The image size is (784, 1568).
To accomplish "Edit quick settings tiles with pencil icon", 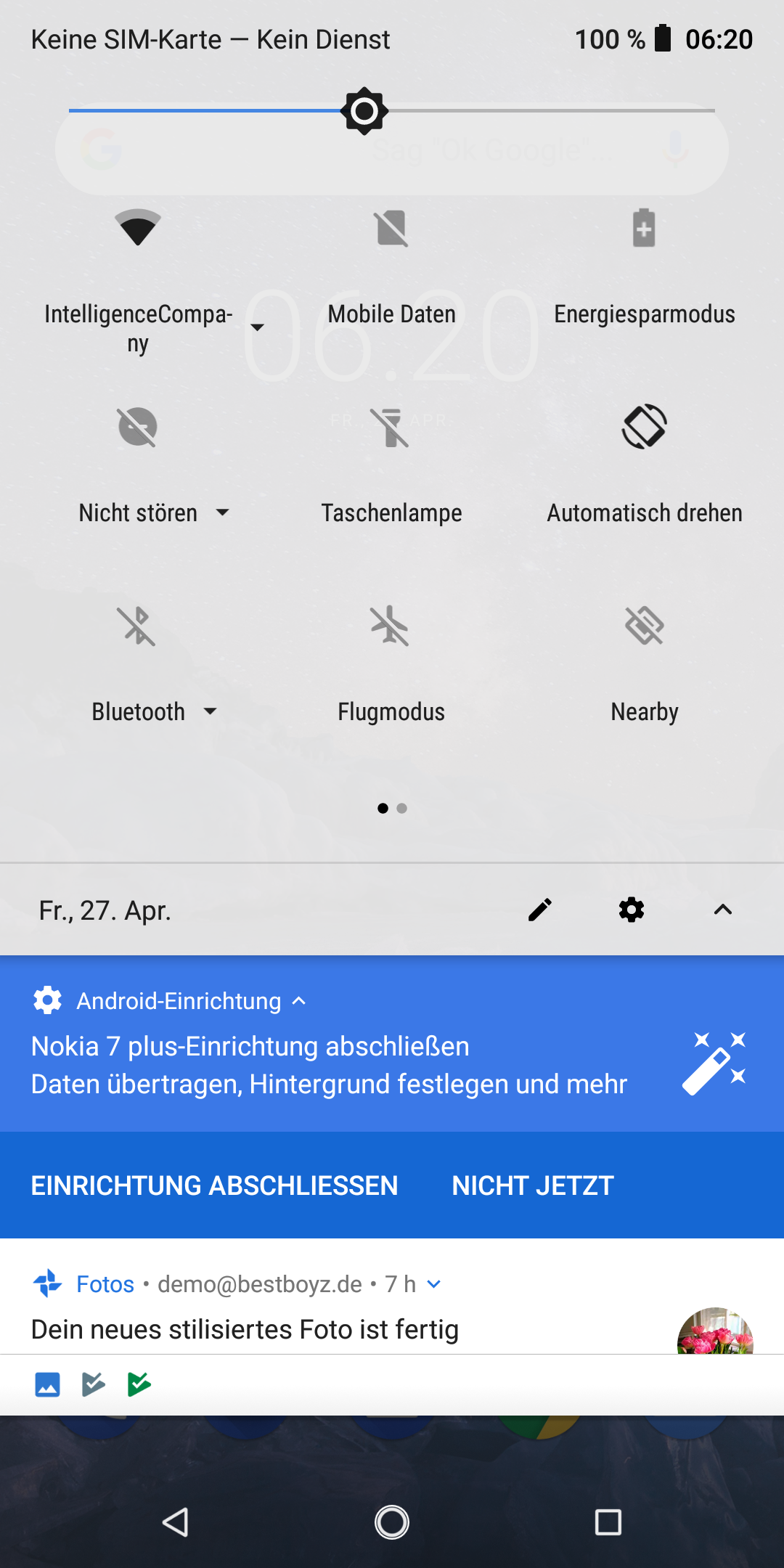I will click(540, 910).
